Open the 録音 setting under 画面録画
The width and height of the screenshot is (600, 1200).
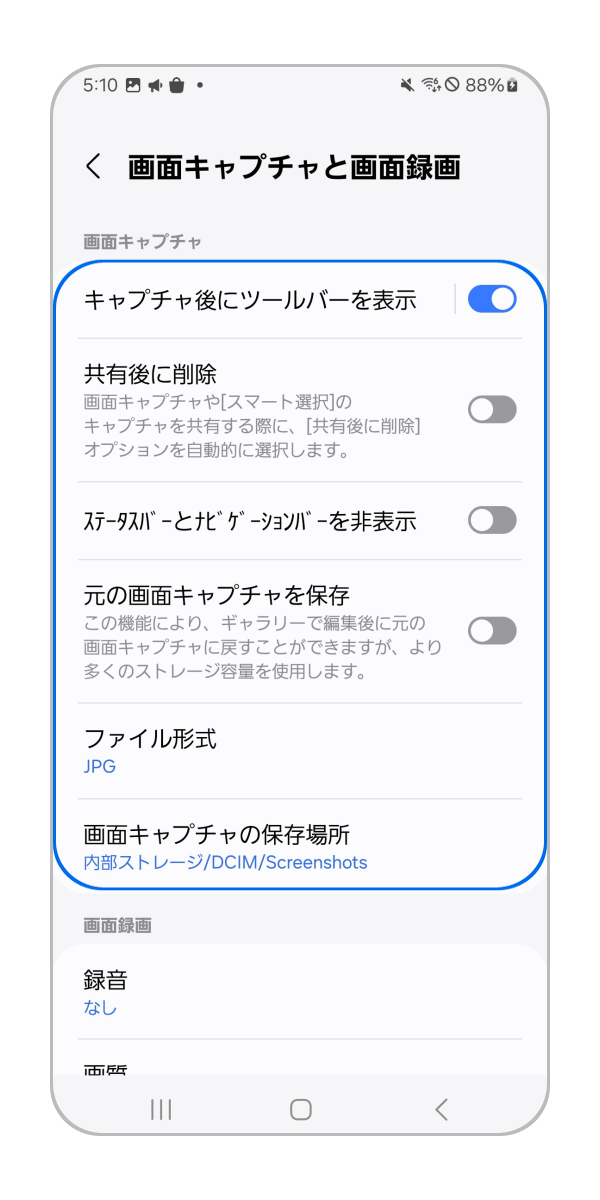(300, 992)
